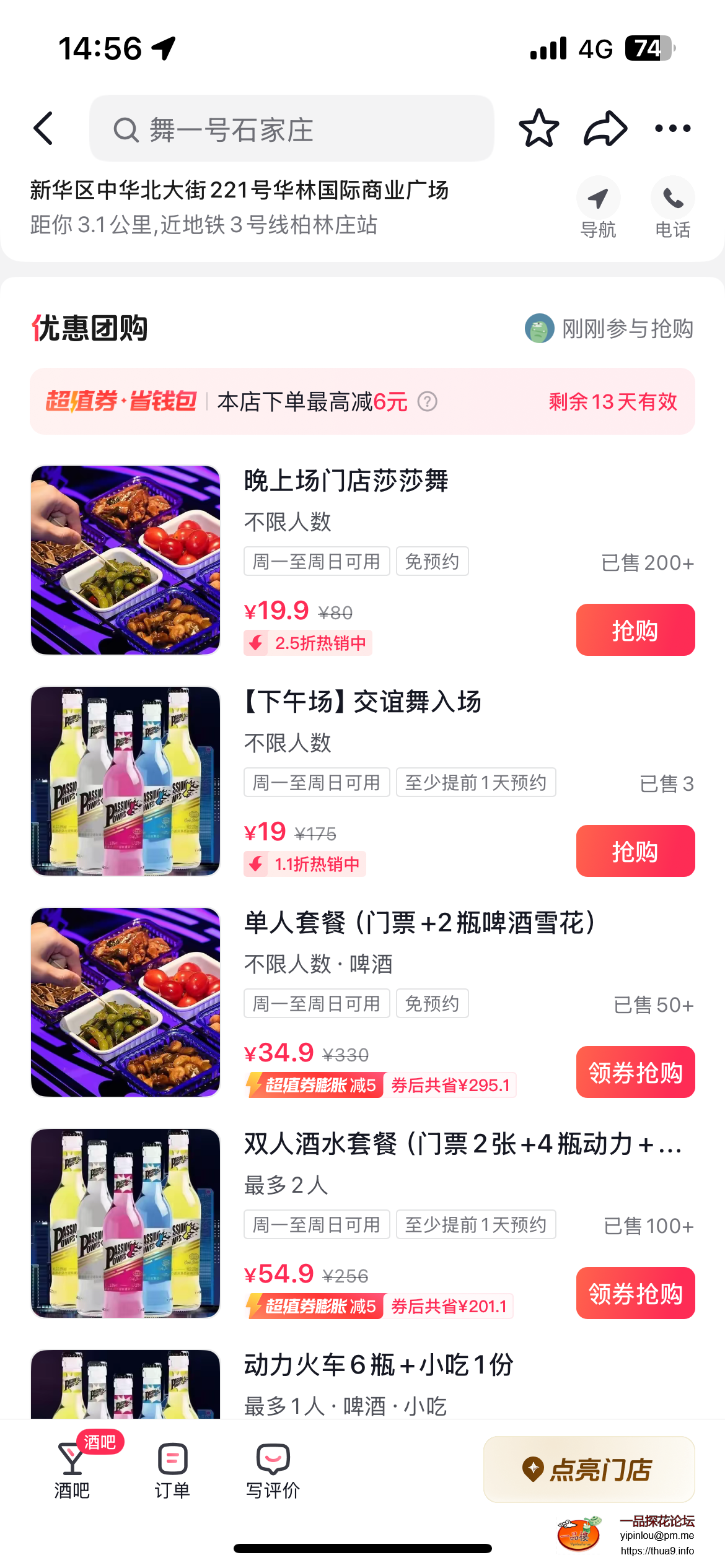Screen dimensions: 725x1568
Task: Open the three-dot overflow menu
Action: [x=673, y=128]
